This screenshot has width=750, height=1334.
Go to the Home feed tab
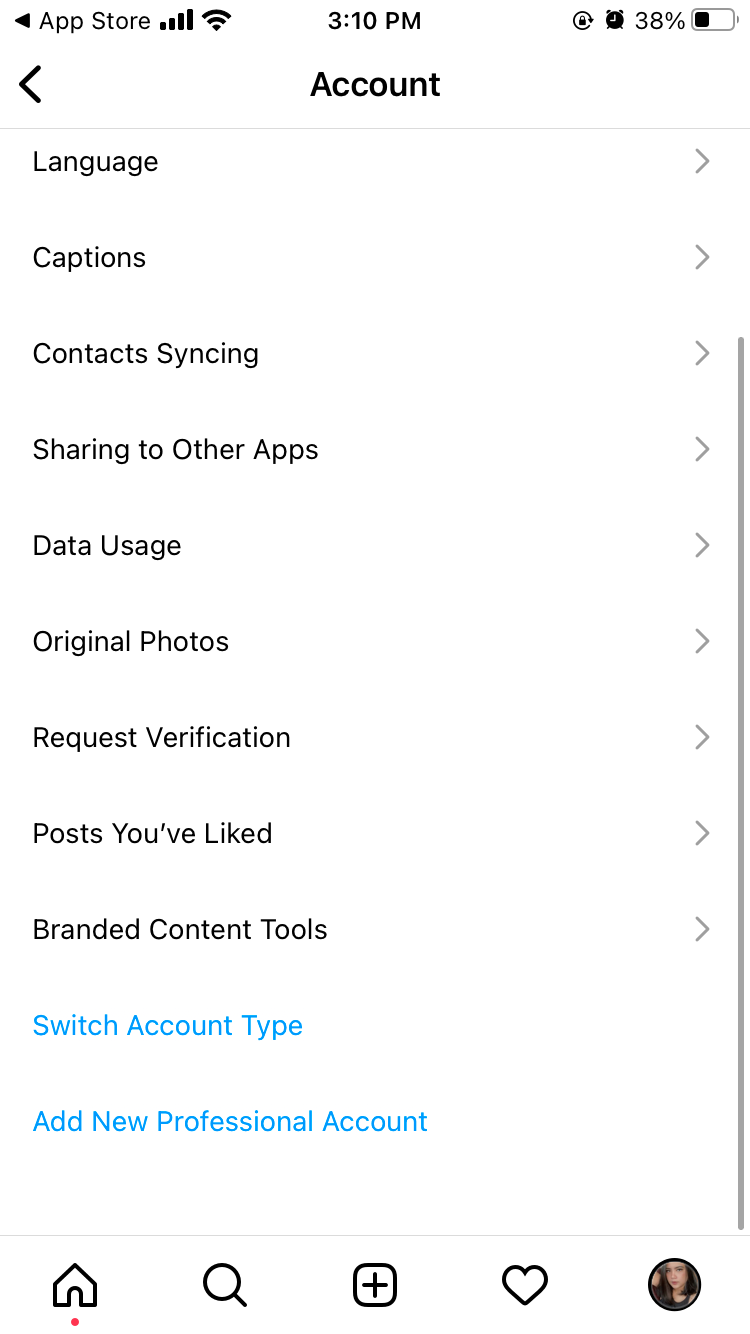pos(75,1285)
